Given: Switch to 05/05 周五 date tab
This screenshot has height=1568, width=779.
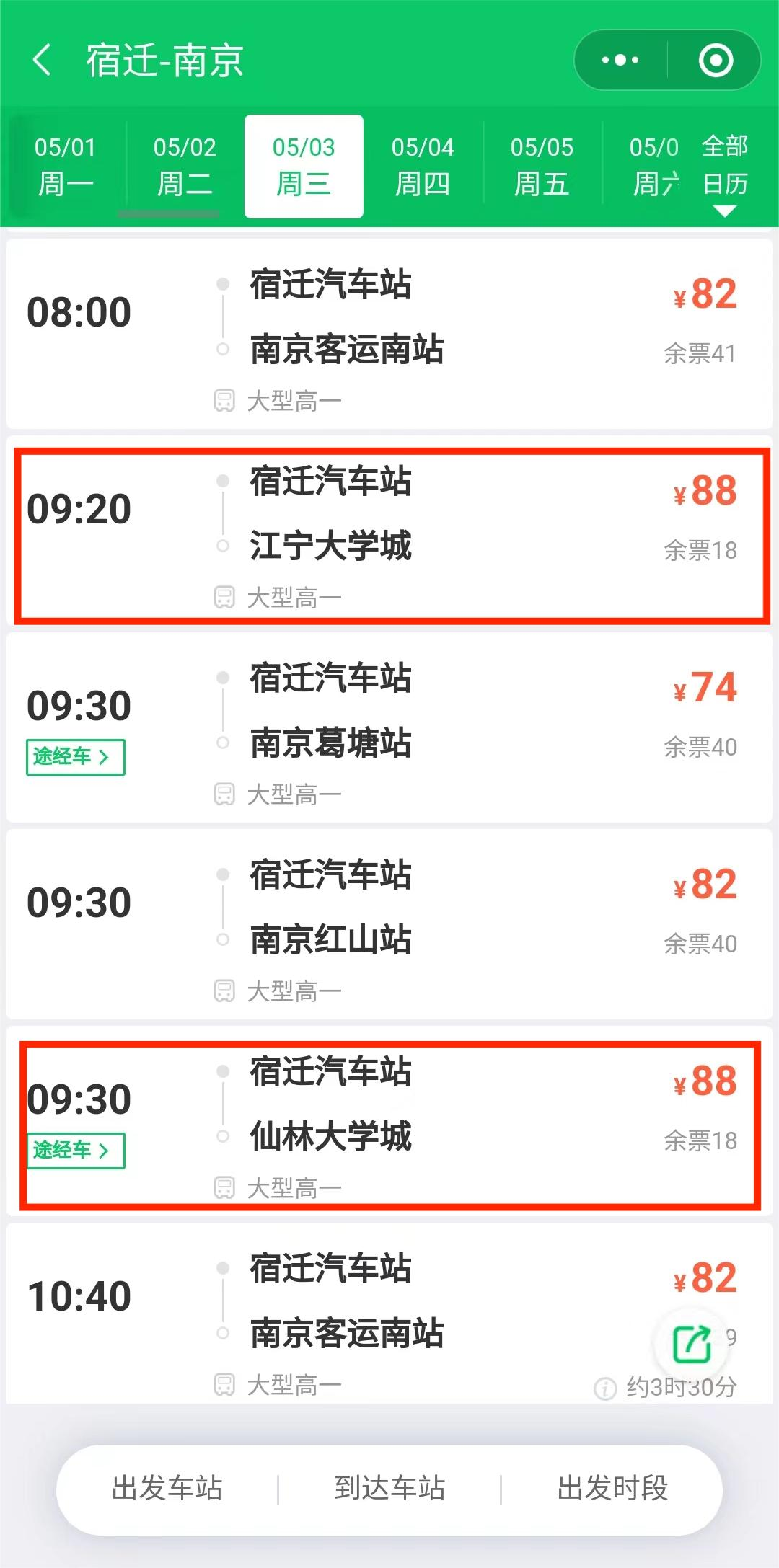Looking at the screenshot, I should (x=542, y=166).
